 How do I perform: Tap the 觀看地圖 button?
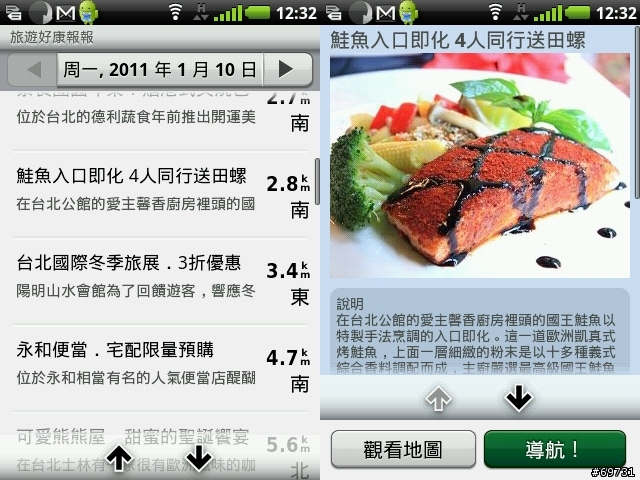[402, 449]
